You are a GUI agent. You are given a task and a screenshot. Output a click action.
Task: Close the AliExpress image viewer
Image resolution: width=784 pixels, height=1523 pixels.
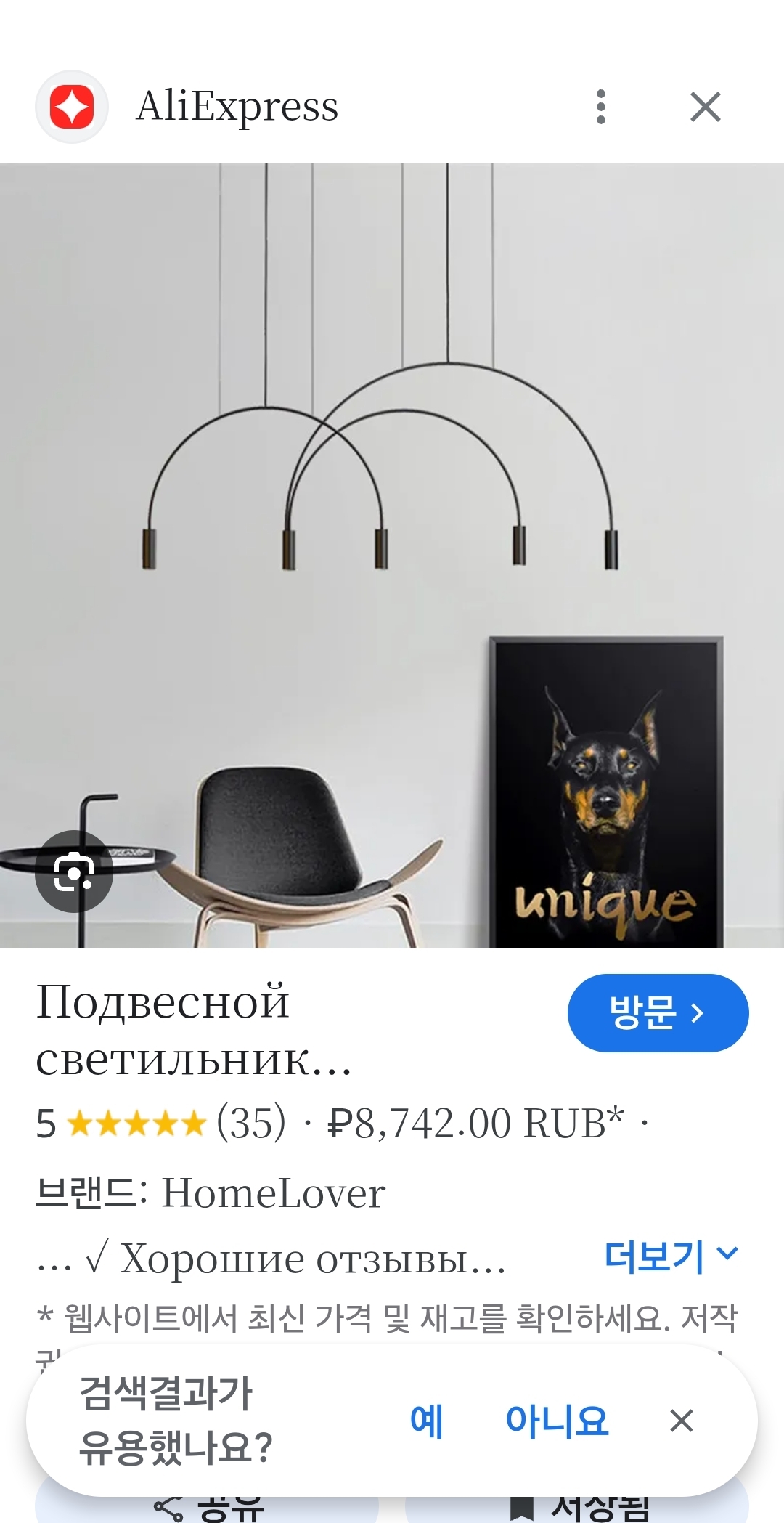click(705, 107)
